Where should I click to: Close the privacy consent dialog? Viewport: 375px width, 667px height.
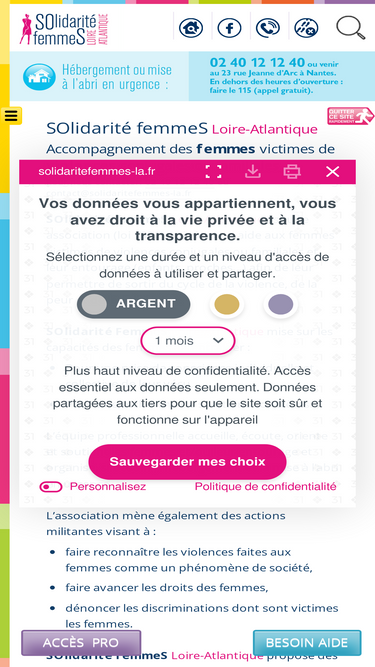tap(332, 171)
